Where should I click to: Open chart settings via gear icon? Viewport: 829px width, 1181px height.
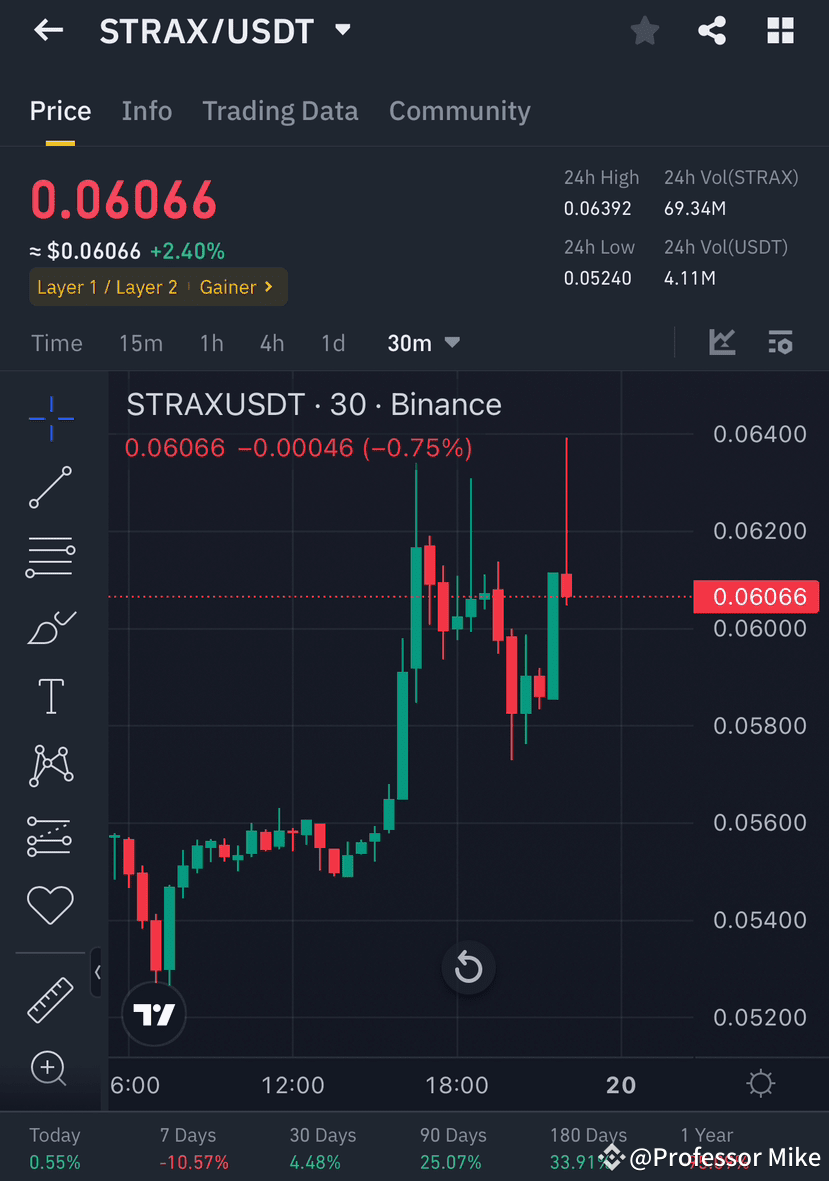(760, 1083)
